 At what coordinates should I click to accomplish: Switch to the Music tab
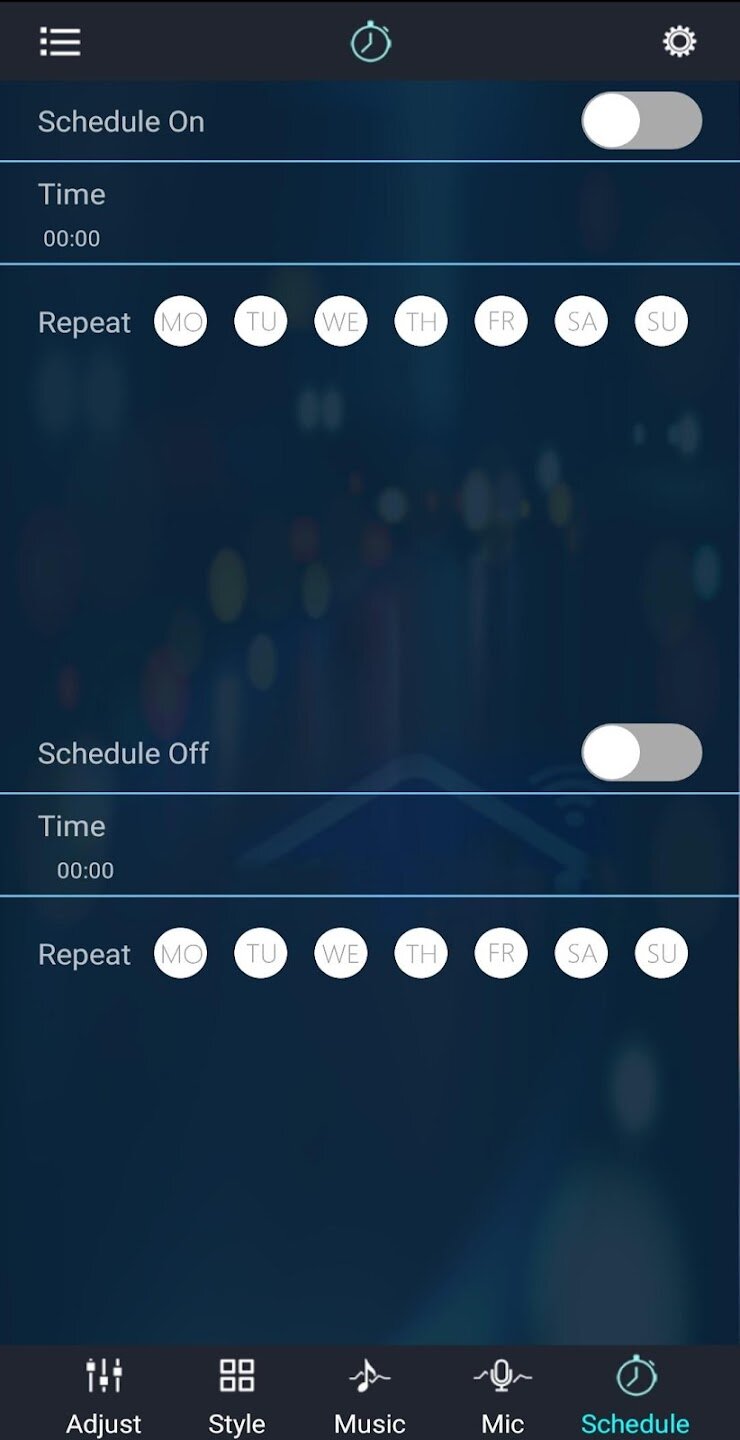370,1394
